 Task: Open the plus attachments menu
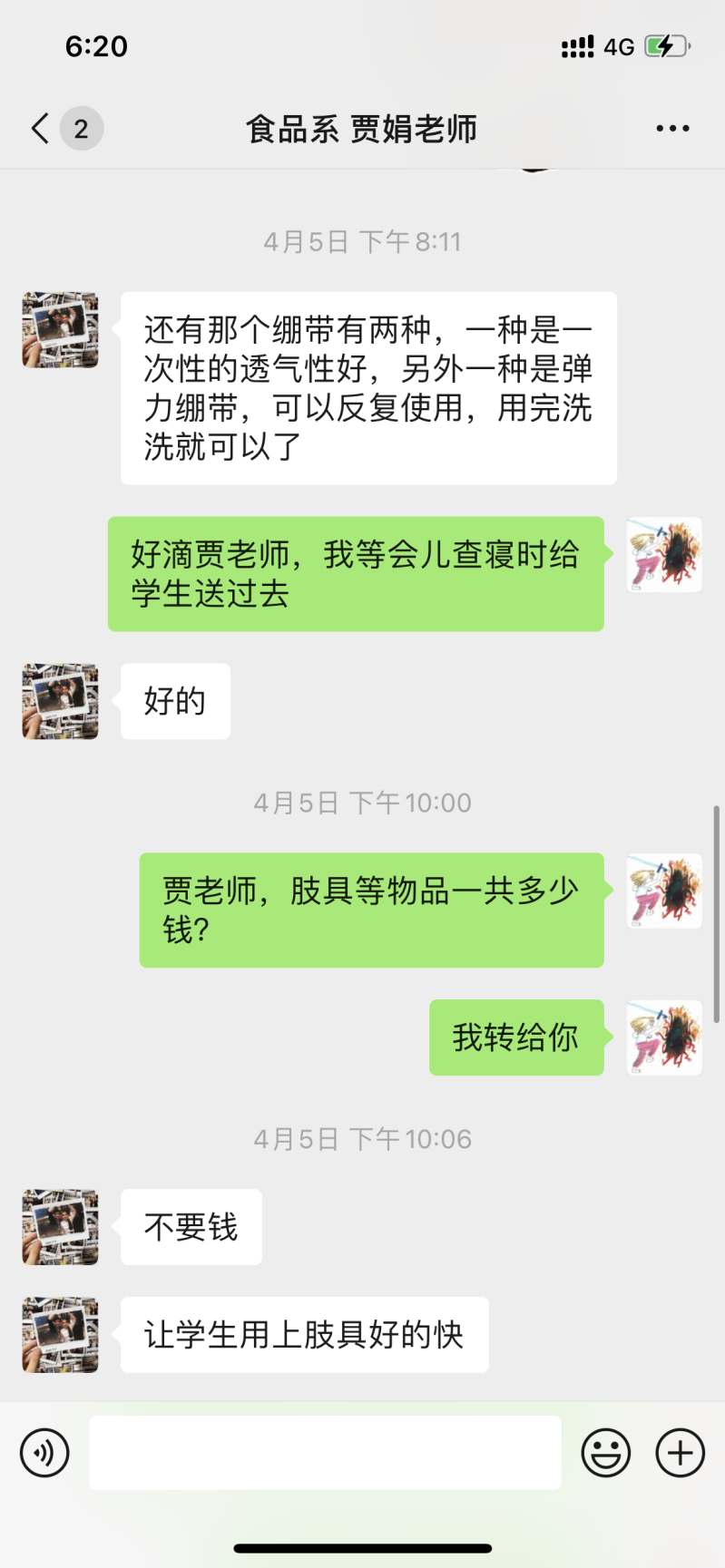coord(680,1453)
